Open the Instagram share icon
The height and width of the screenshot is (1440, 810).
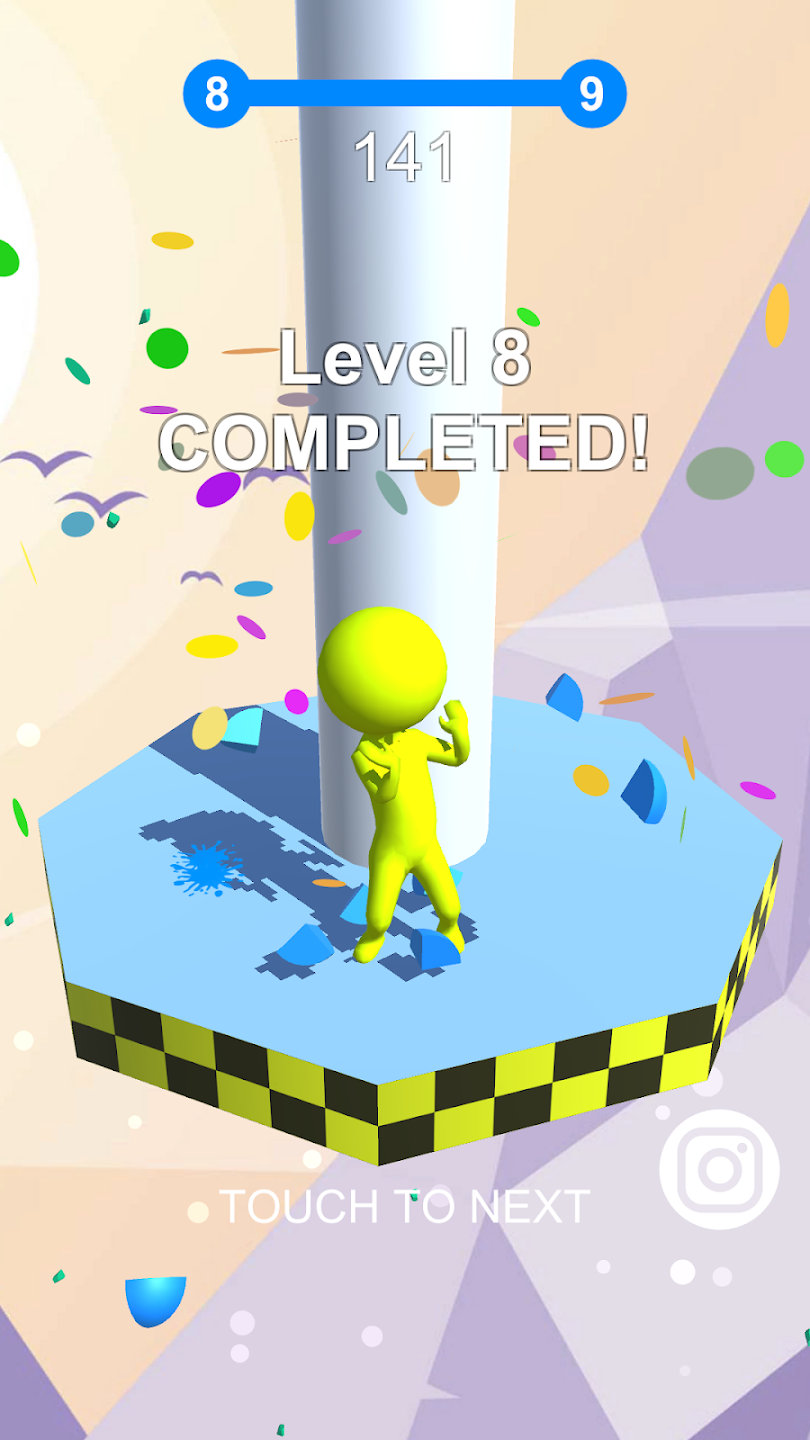coord(719,1169)
